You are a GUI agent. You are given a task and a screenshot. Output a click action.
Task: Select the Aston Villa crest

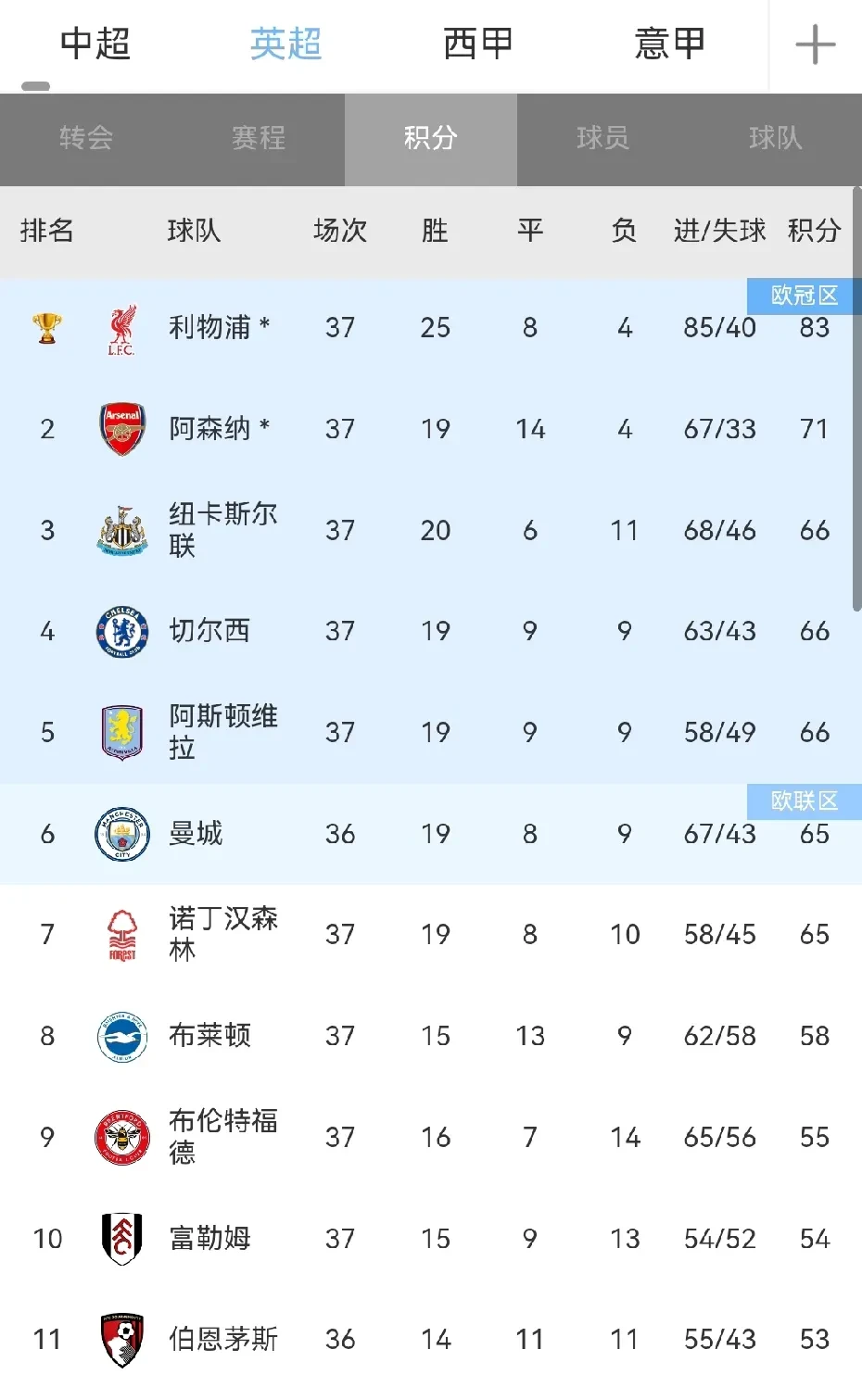(121, 732)
